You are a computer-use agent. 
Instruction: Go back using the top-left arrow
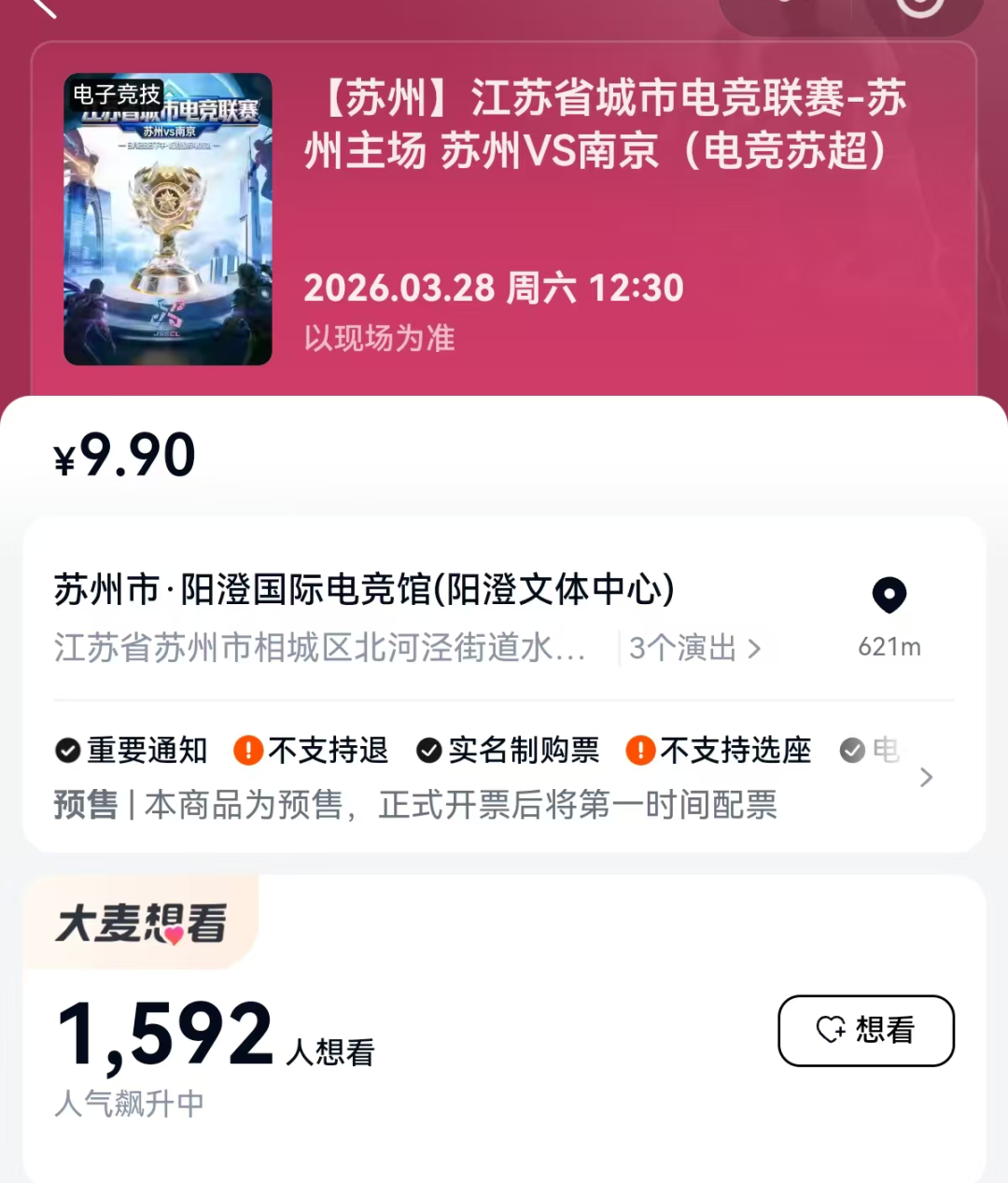pyautogui.click(x=42, y=7)
